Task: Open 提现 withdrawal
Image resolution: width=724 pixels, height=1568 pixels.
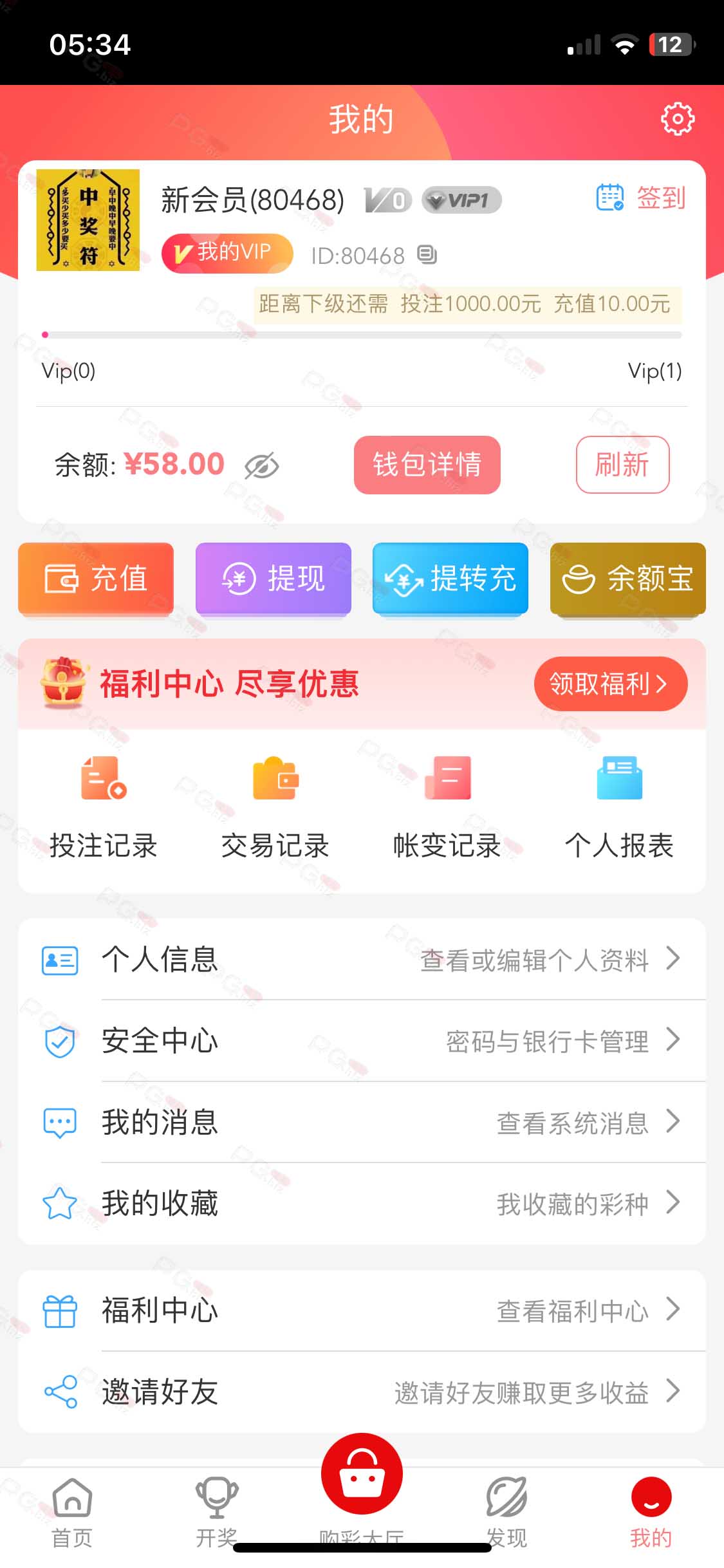Action: click(273, 578)
